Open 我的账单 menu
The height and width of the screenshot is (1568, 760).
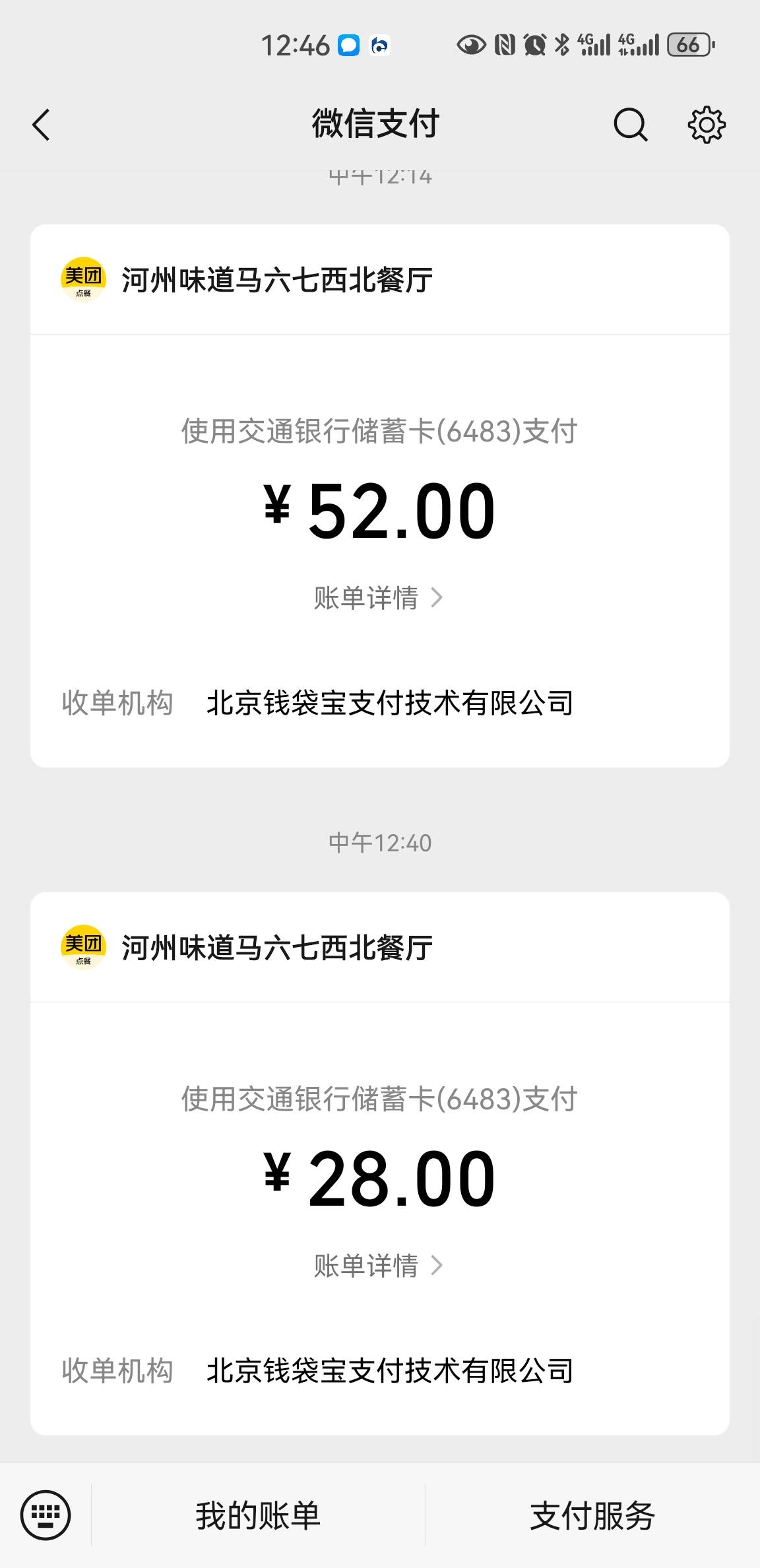[x=258, y=1515]
